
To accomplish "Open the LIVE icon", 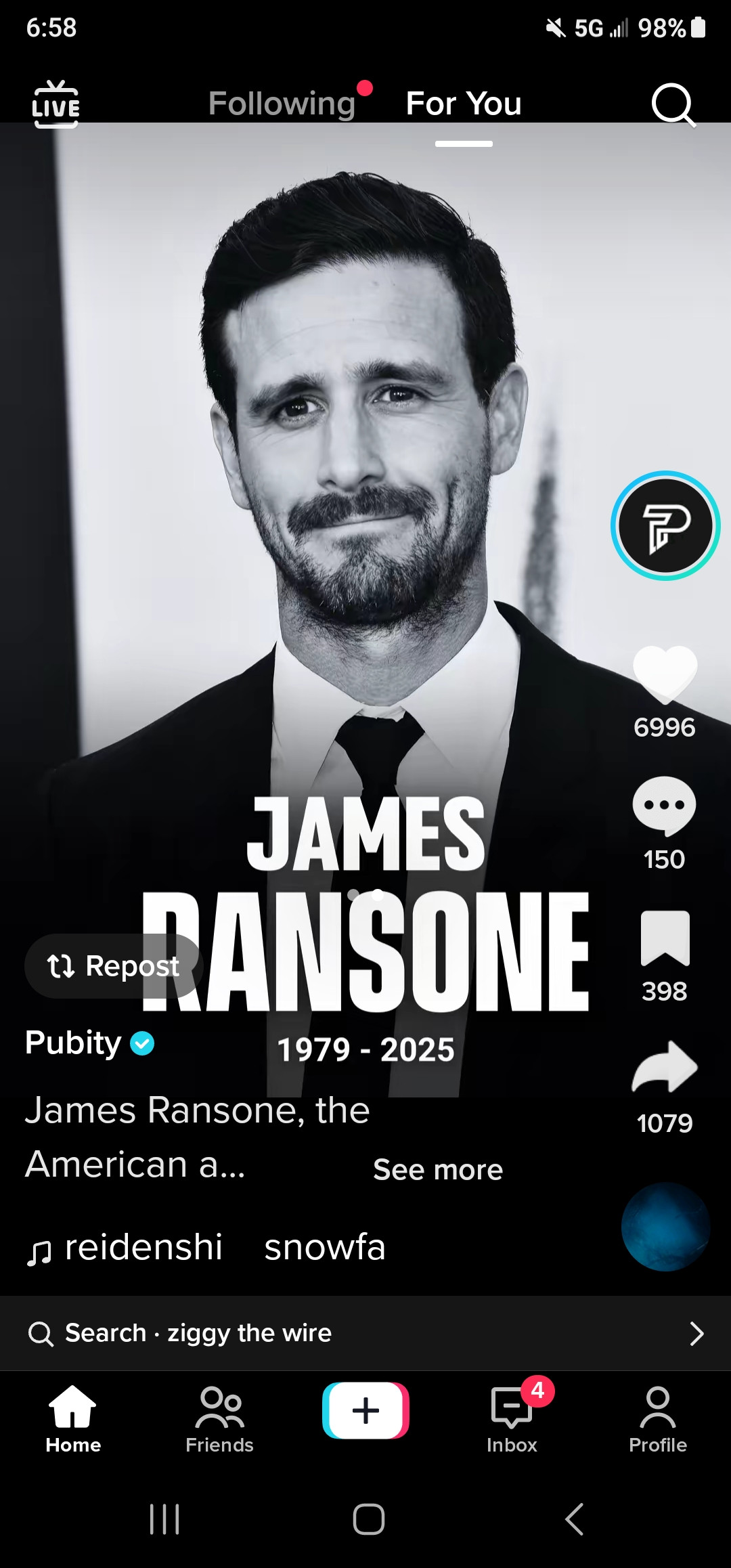I will [56, 104].
